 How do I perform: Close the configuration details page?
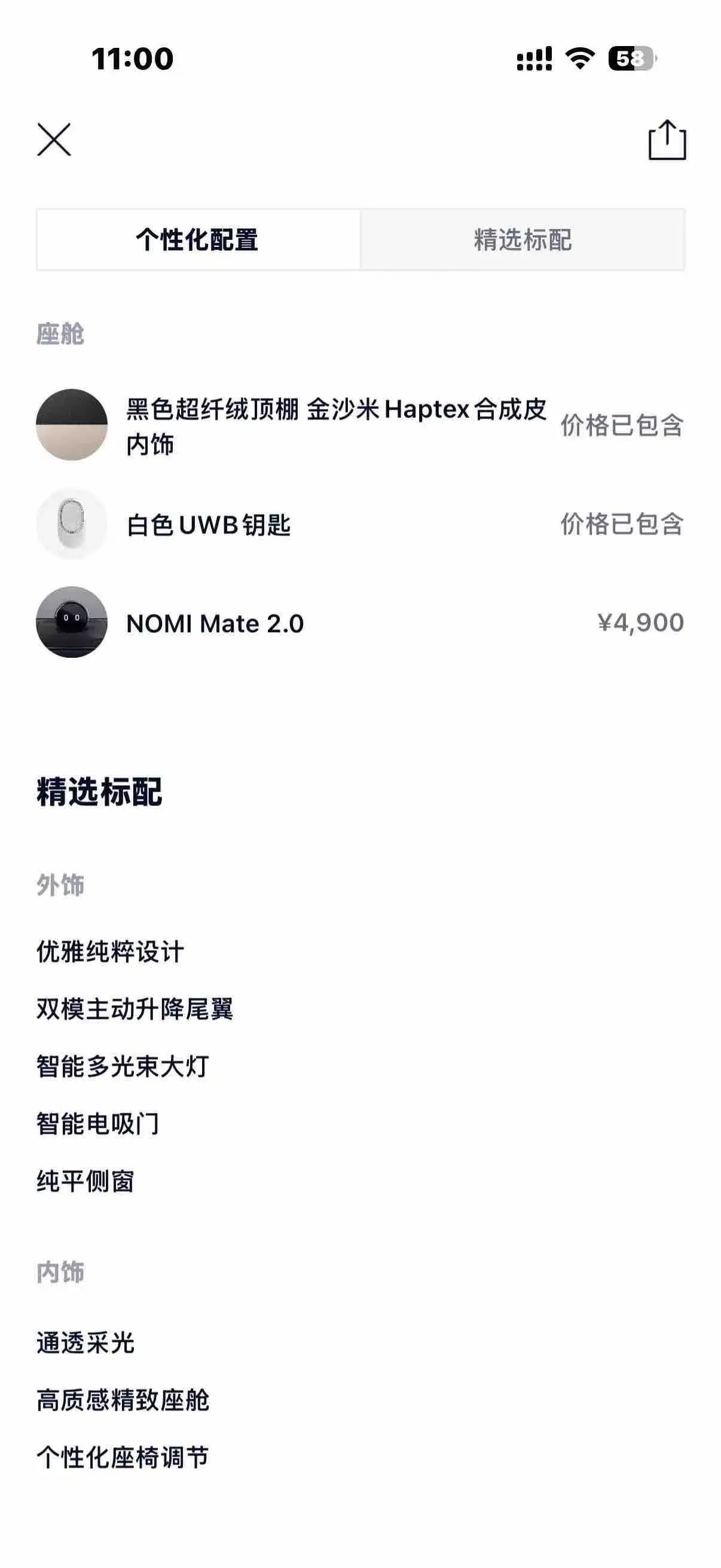click(54, 139)
